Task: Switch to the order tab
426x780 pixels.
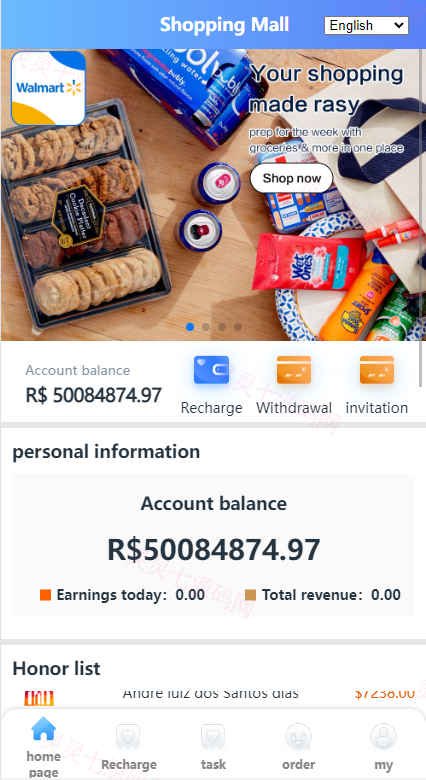Action: (299, 747)
